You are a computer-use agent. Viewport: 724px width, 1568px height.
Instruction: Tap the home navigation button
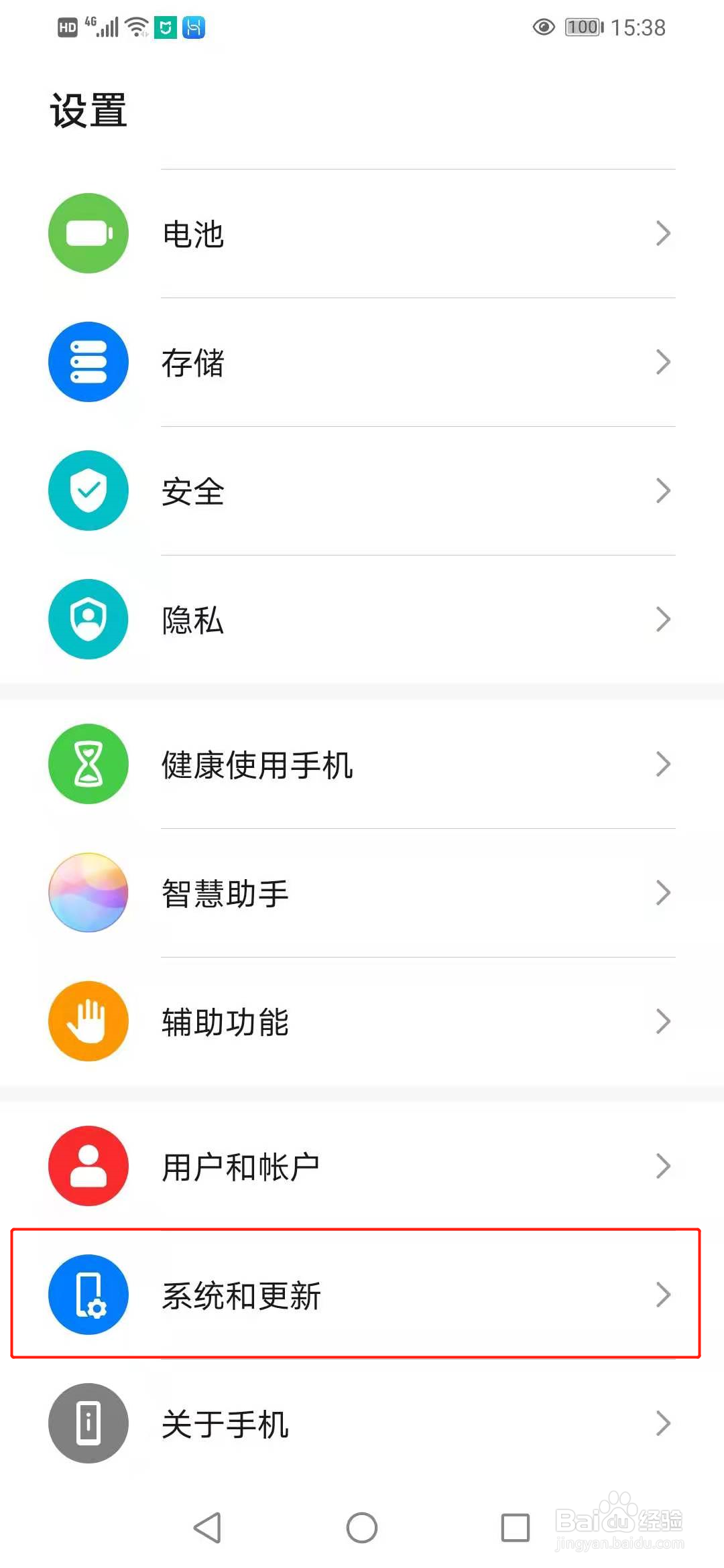[362, 1528]
